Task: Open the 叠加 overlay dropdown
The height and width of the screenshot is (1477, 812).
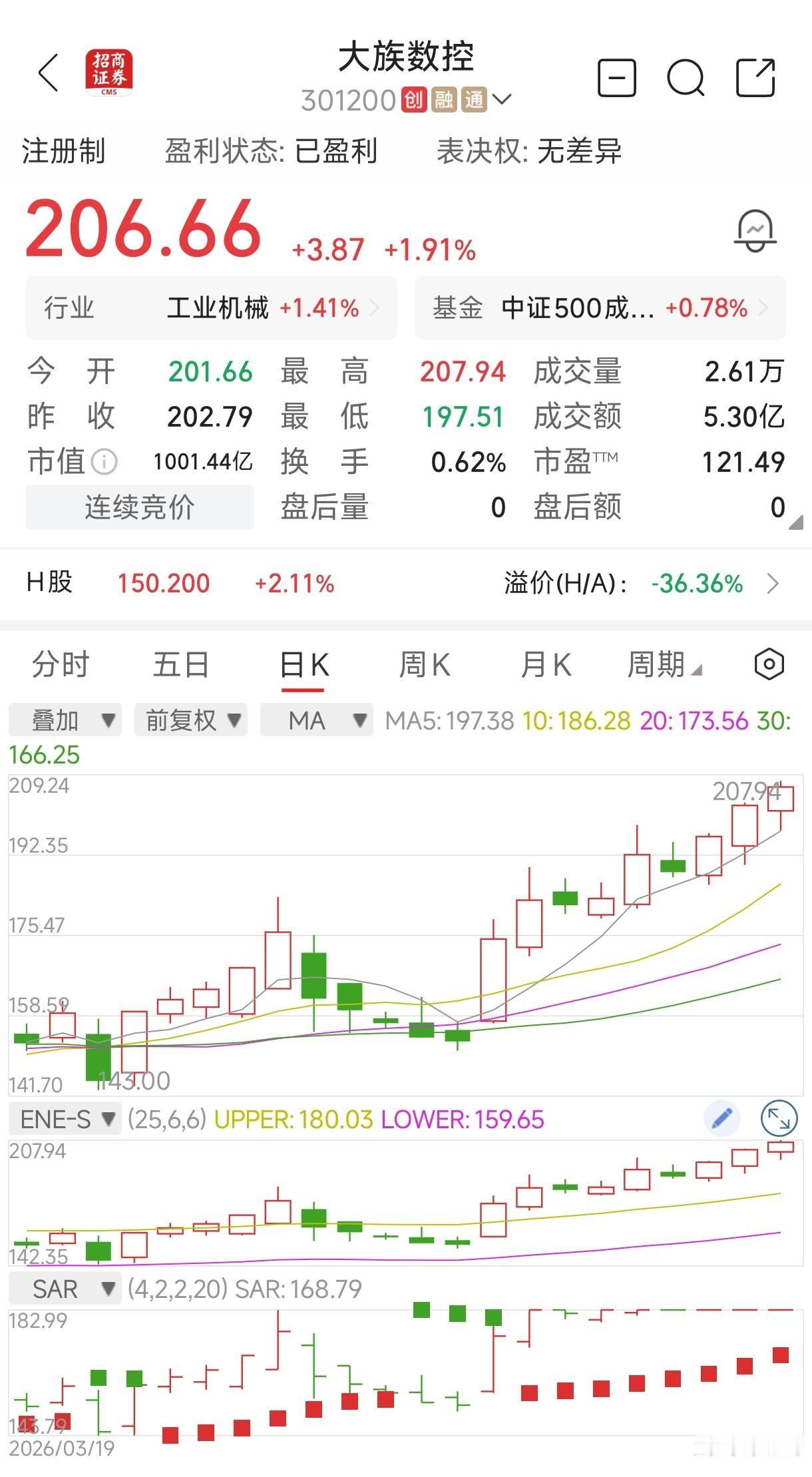Action: coord(65,720)
